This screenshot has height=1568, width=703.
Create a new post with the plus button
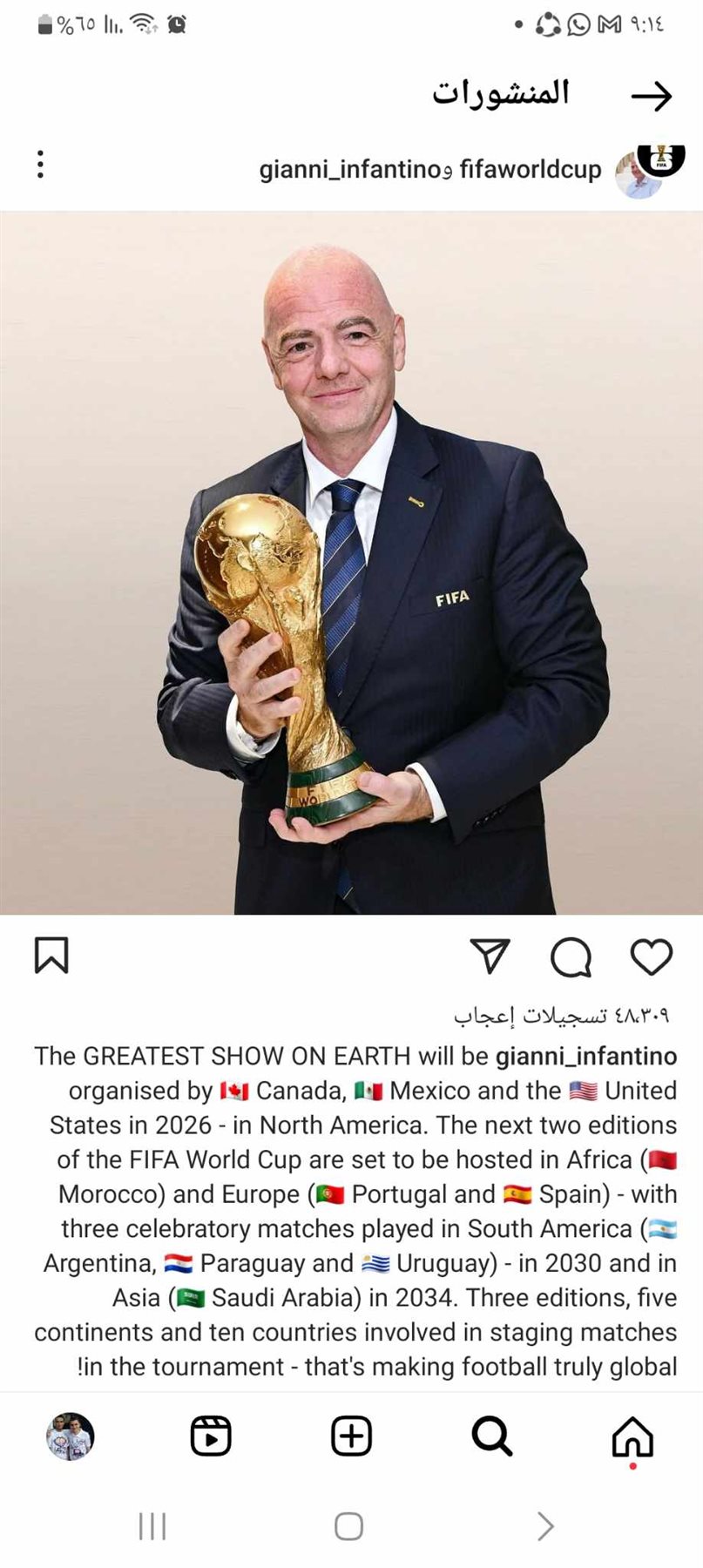(351, 1436)
